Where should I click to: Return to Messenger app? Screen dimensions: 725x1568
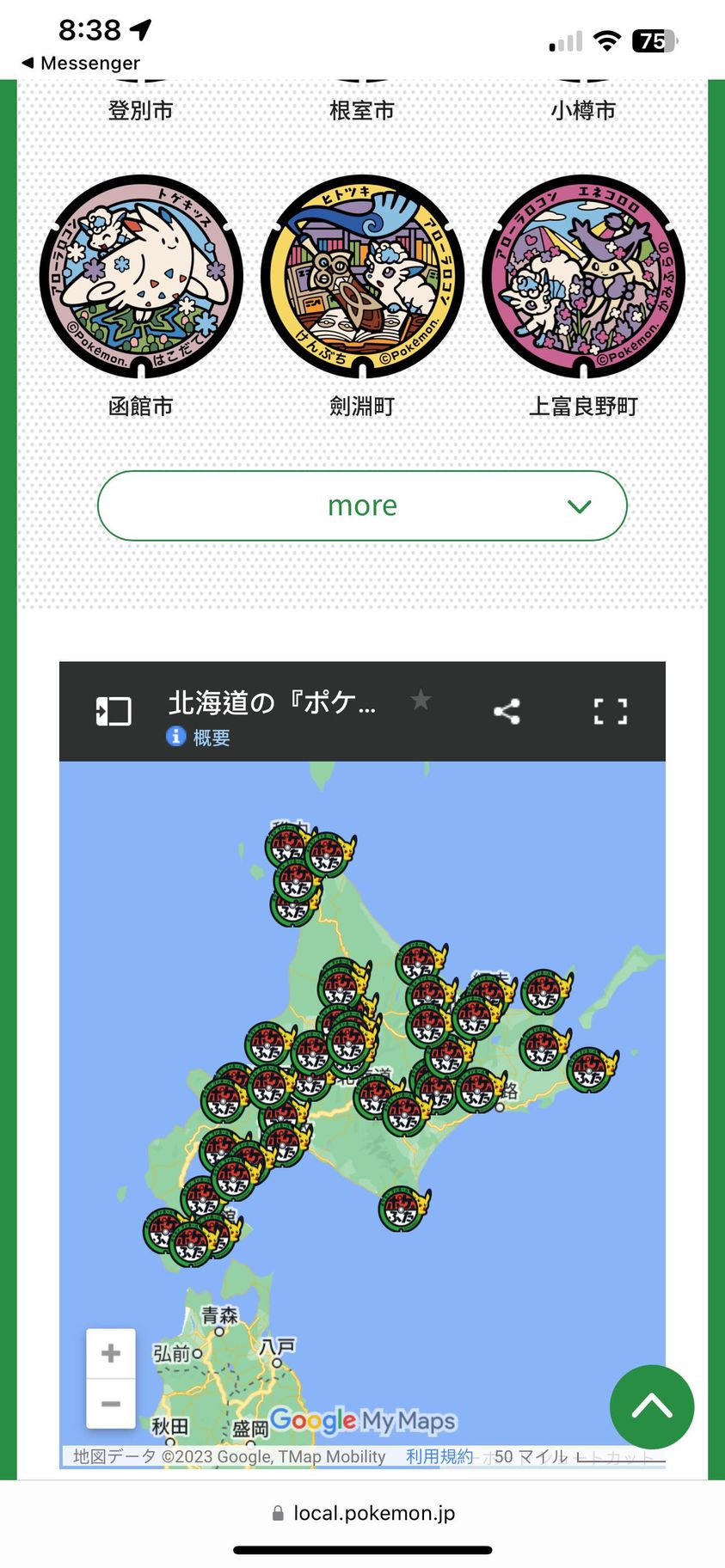[x=80, y=63]
